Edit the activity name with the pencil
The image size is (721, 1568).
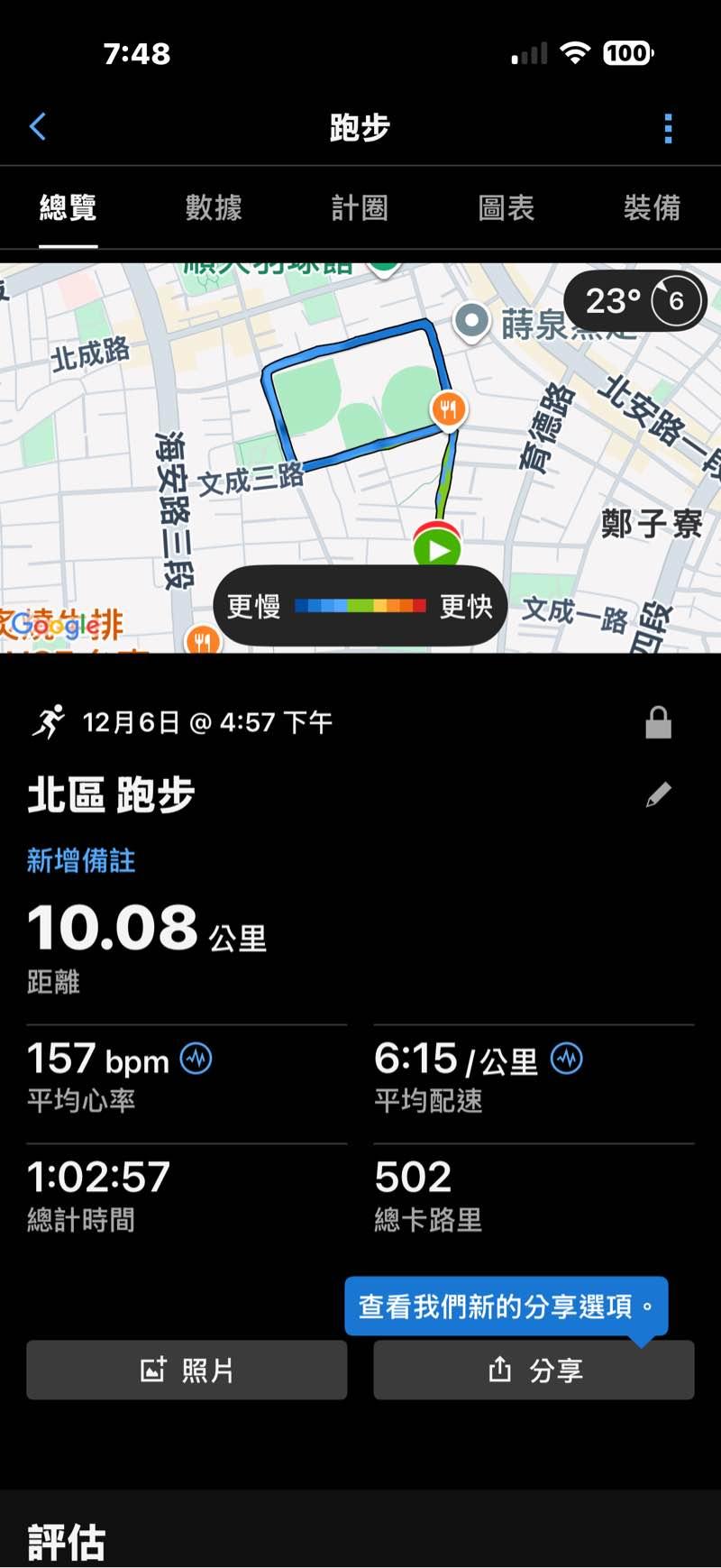pyautogui.click(x=658, y=794)
